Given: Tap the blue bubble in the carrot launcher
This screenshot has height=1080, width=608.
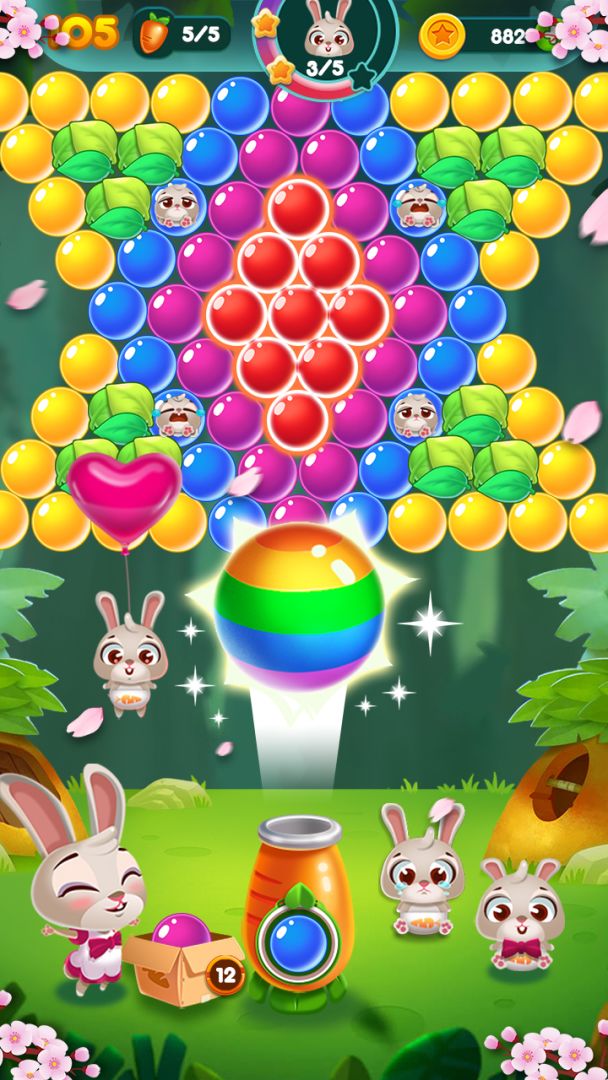Looking at the screenshot, I should point(299,940).
